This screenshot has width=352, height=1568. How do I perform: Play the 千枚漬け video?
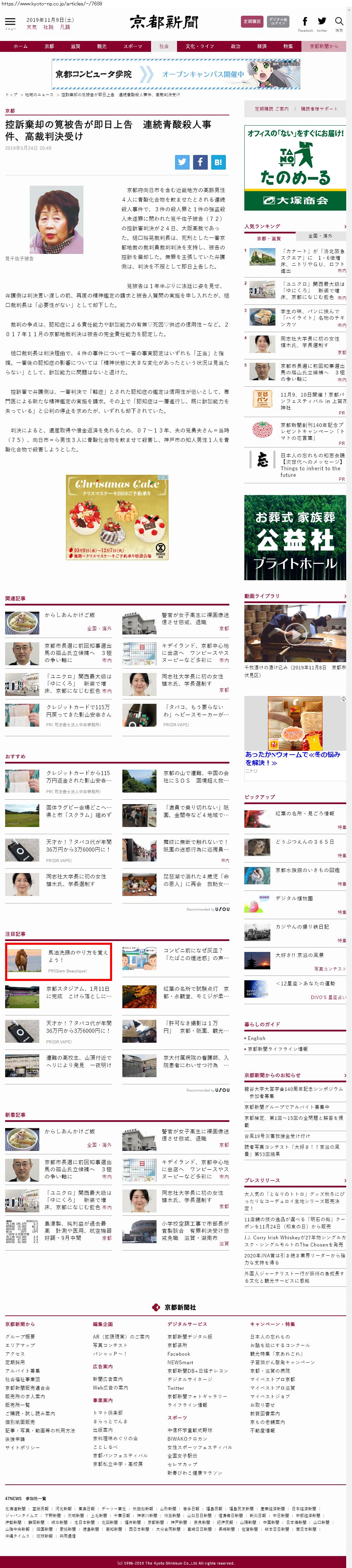(x=295, y=633)
